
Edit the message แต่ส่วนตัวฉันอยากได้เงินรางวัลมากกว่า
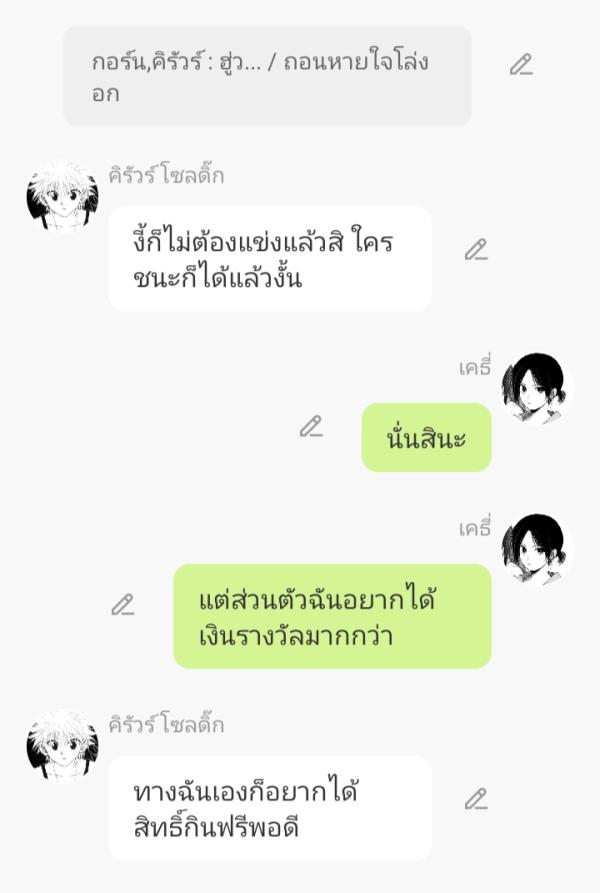(x=122, y=605)
